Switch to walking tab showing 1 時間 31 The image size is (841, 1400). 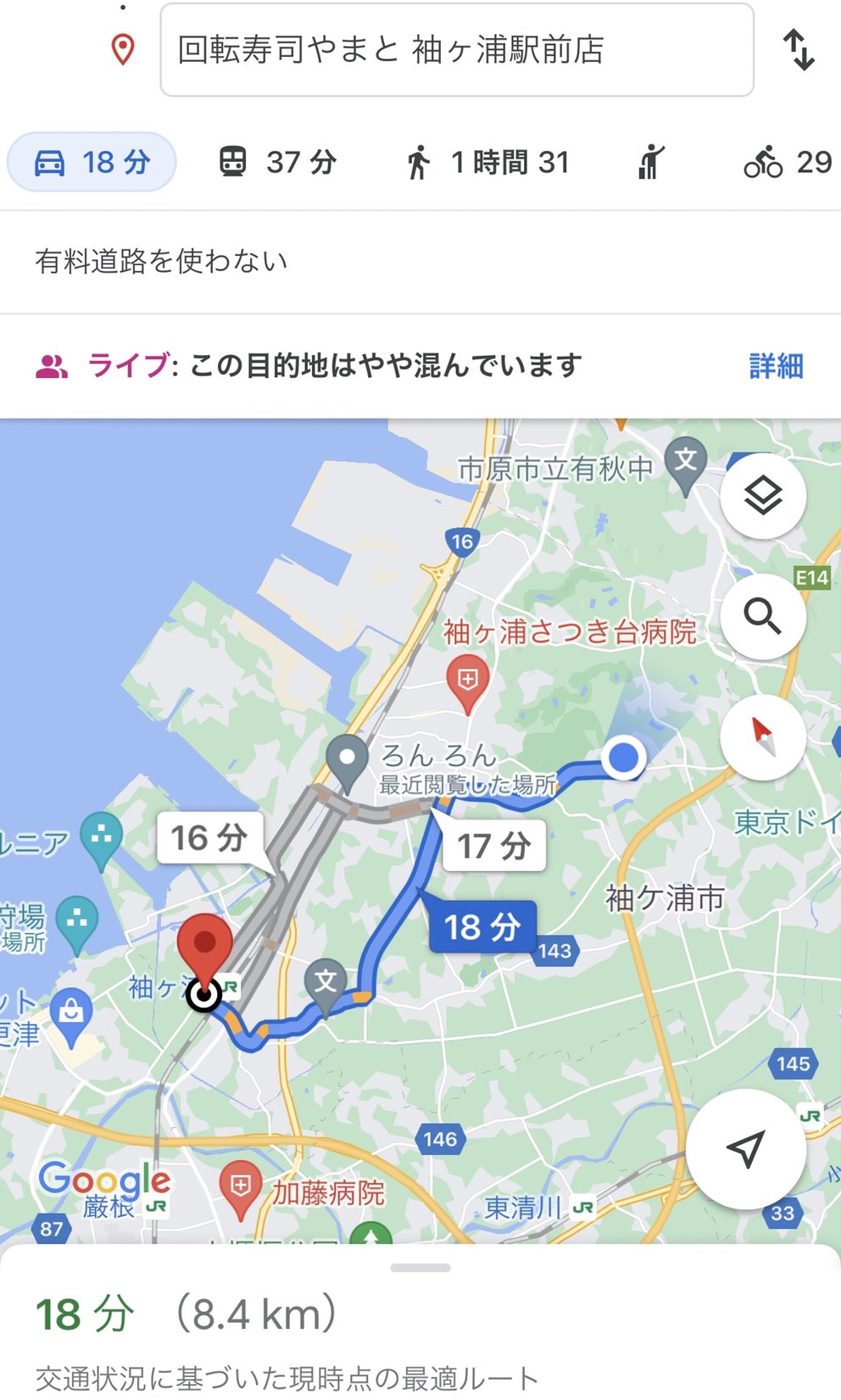coord(487,162)
